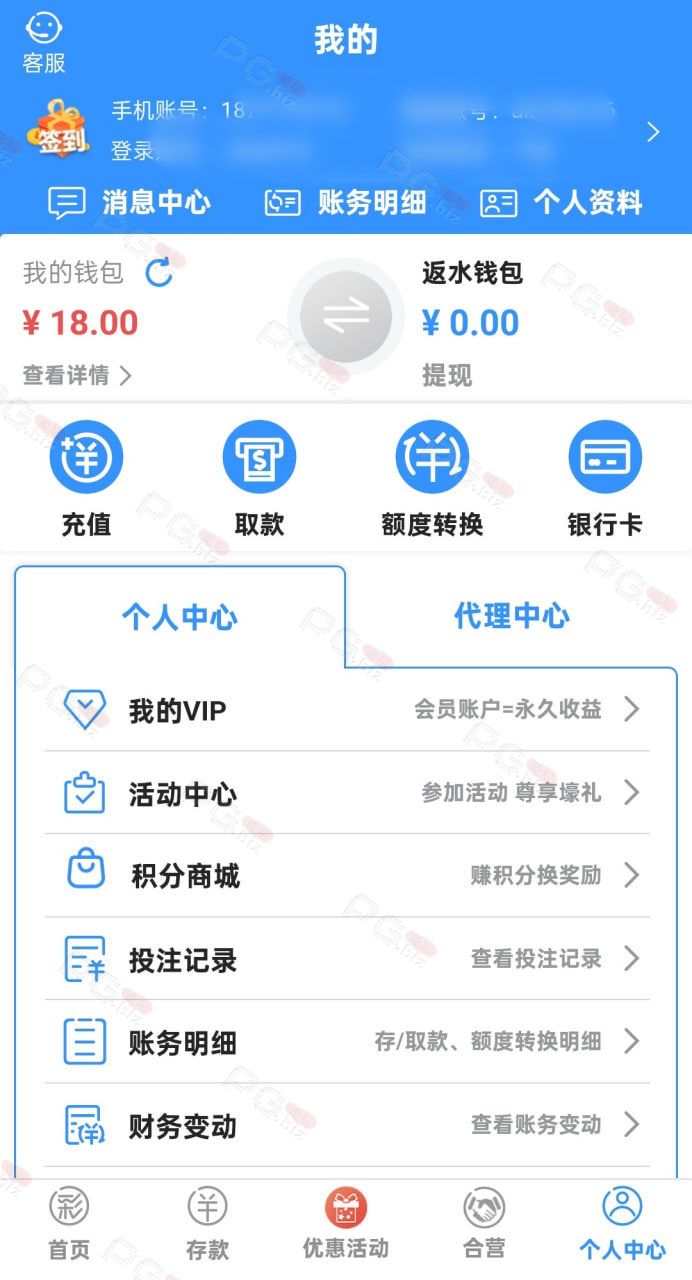Refresh 我的钱包 balance
The height and width of the screenshot is (1280, 692).
pyautogui.click(x=160, y=272)
